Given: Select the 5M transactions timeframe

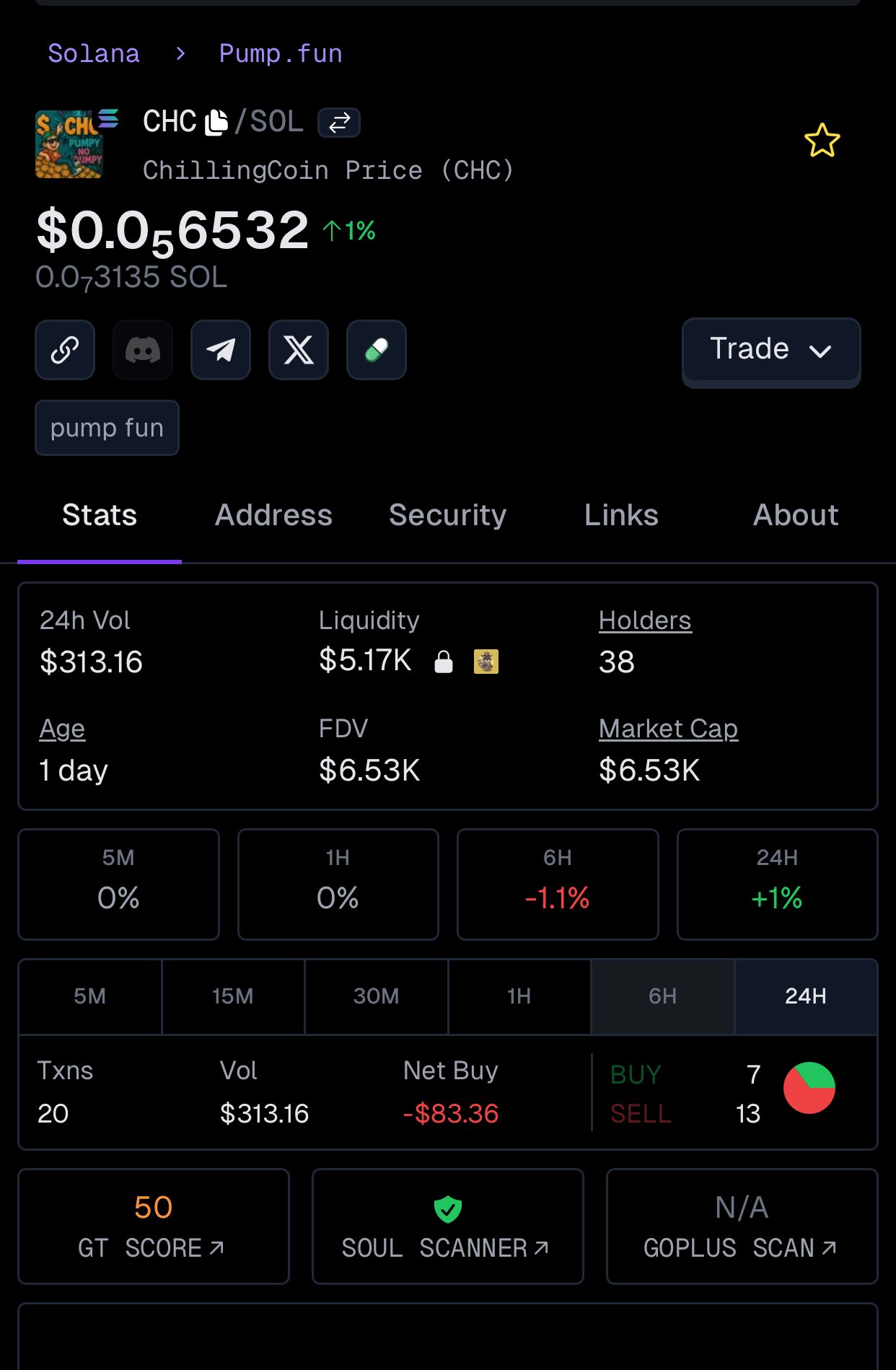Looking at the screenshot, I should click(90, 996).
